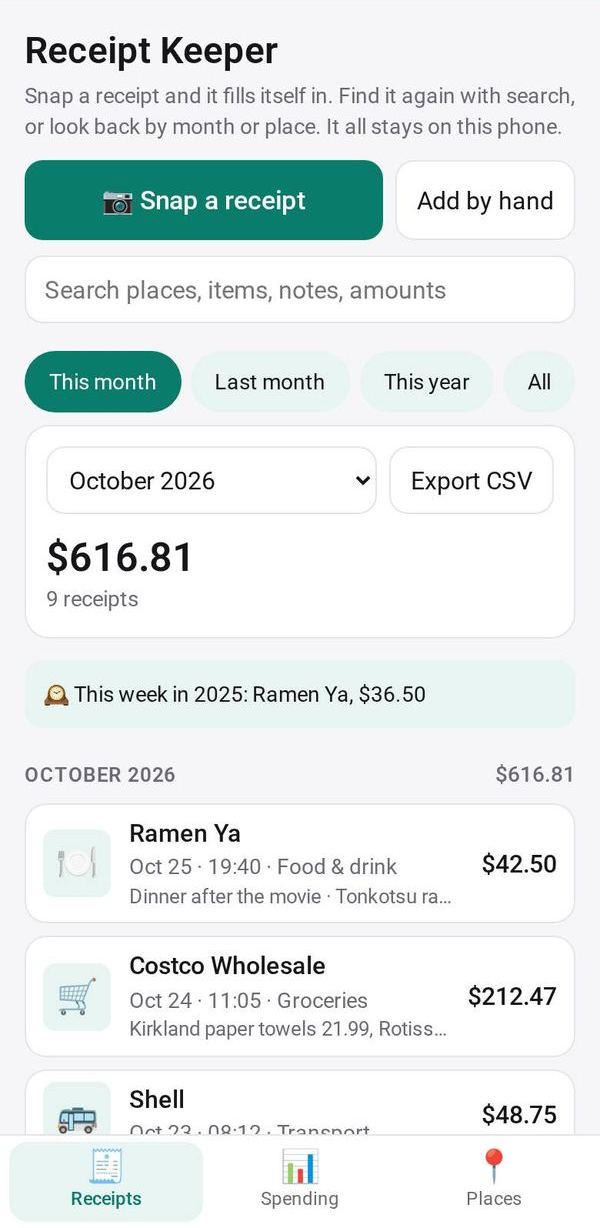Open the Costco Wholesale receipt

click(x=300, y=996)
